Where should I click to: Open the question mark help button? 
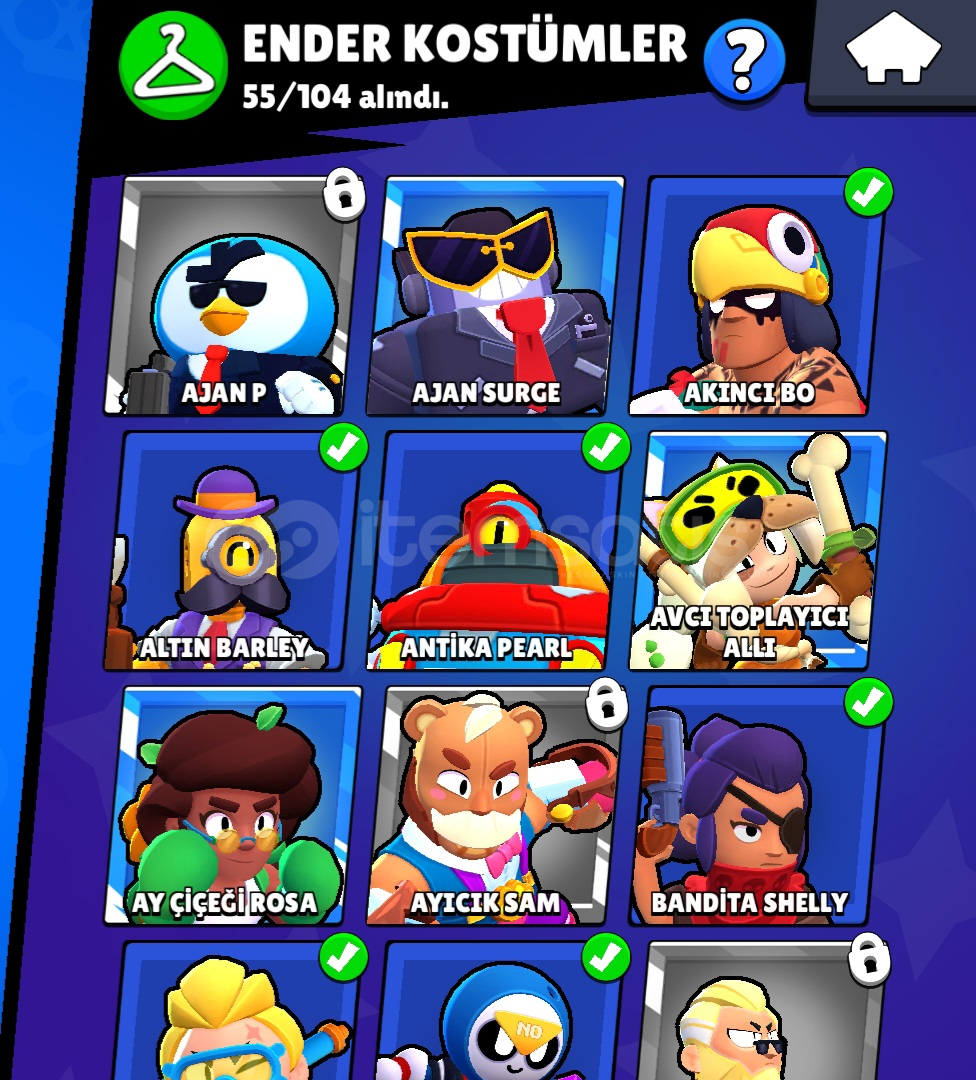[x=744, y=62]
